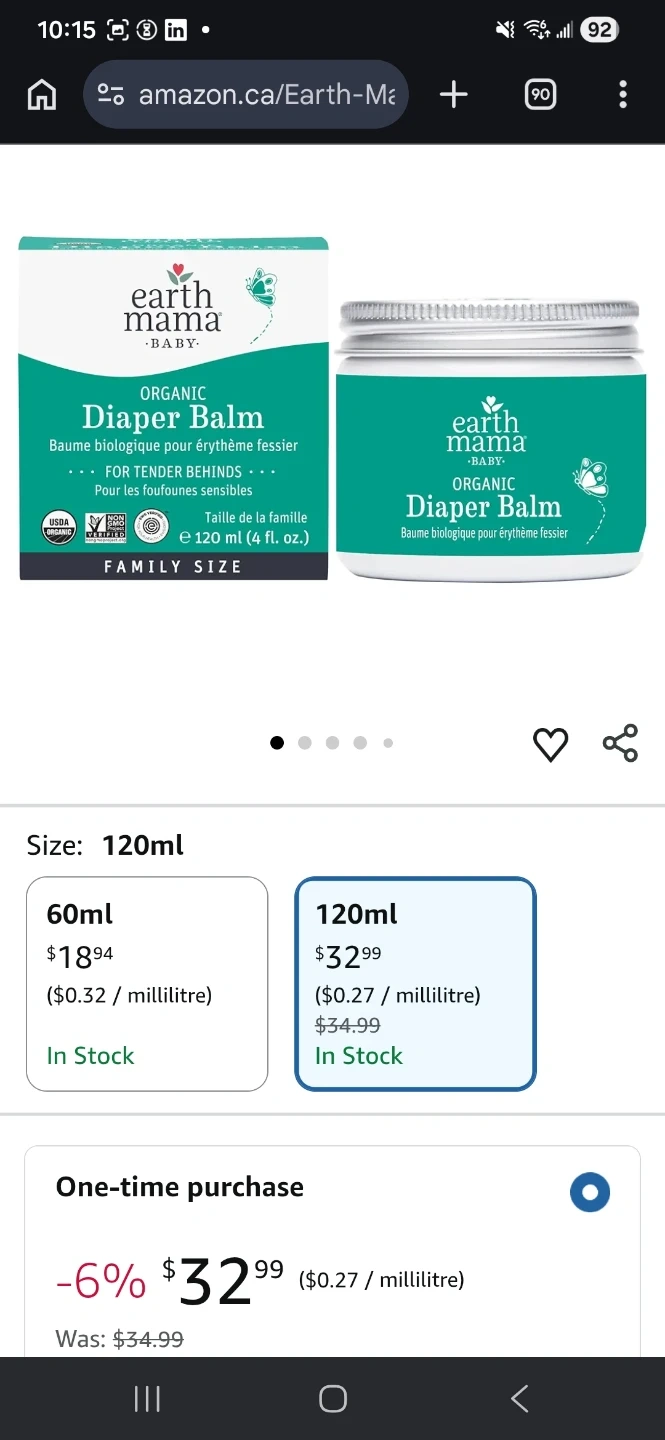Add the product to wish list
Viewport: 665px width, 1440px height.
click(550, 744)
